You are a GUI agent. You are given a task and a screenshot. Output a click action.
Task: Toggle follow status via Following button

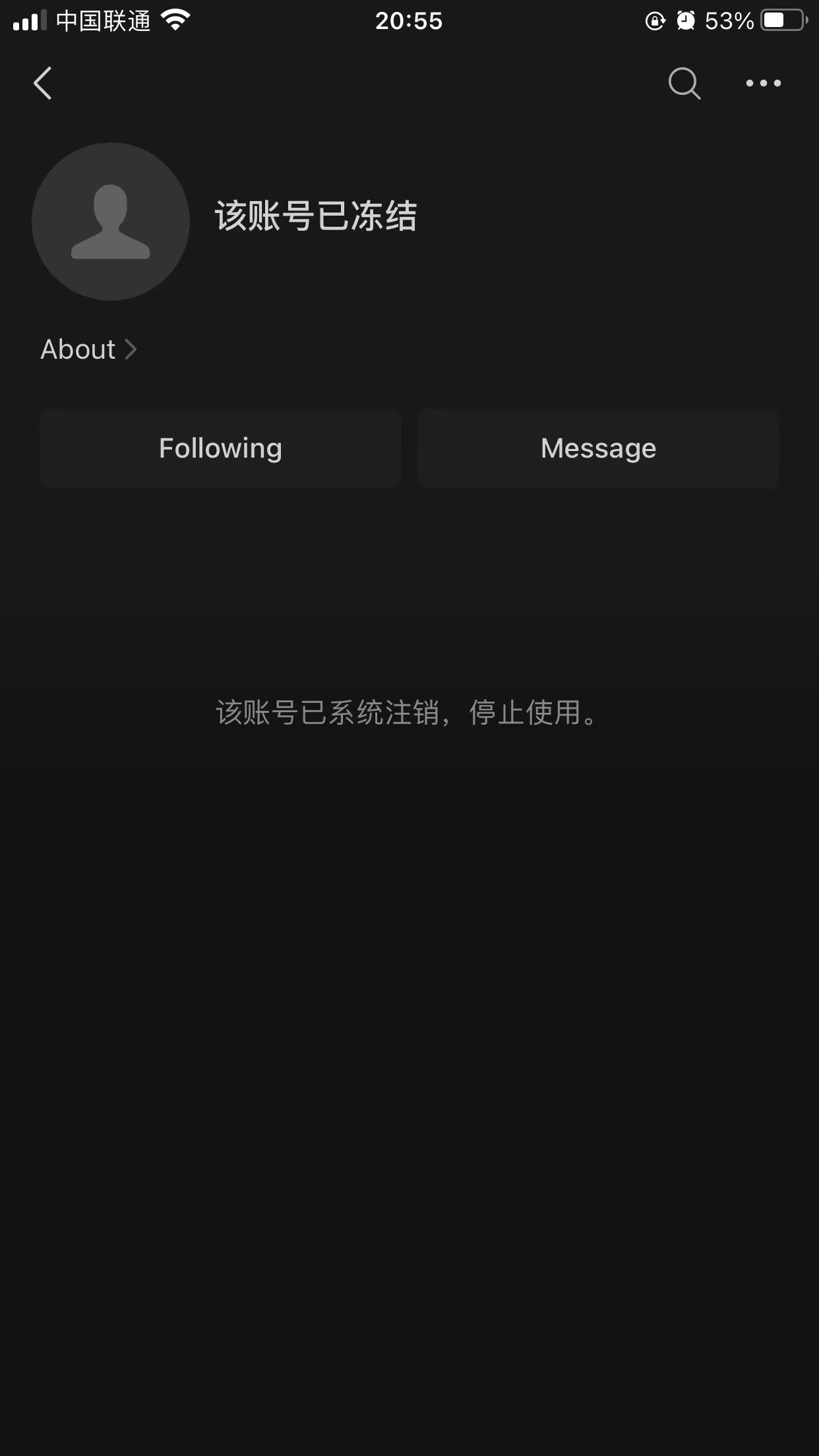(x=220, y=448)
